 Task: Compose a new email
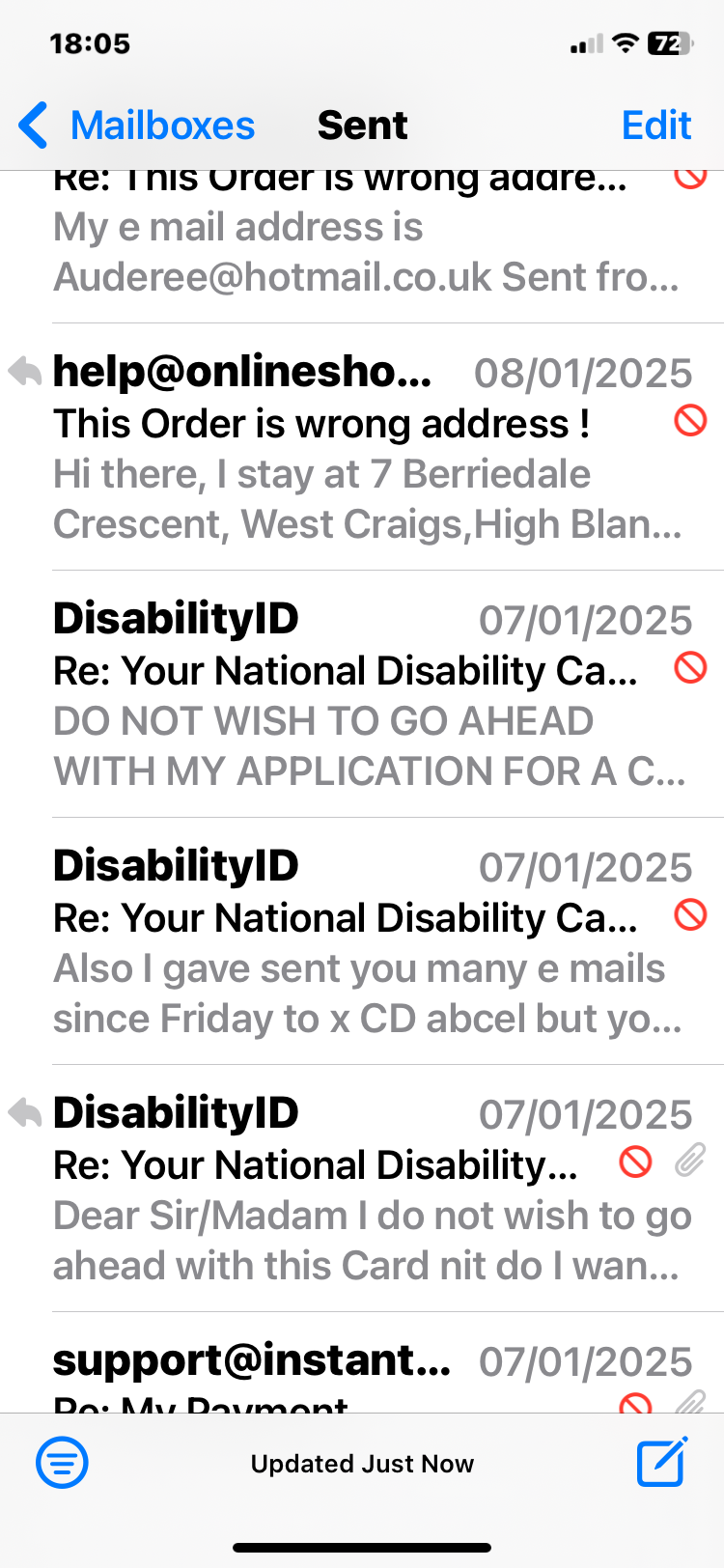point(662,1462)
